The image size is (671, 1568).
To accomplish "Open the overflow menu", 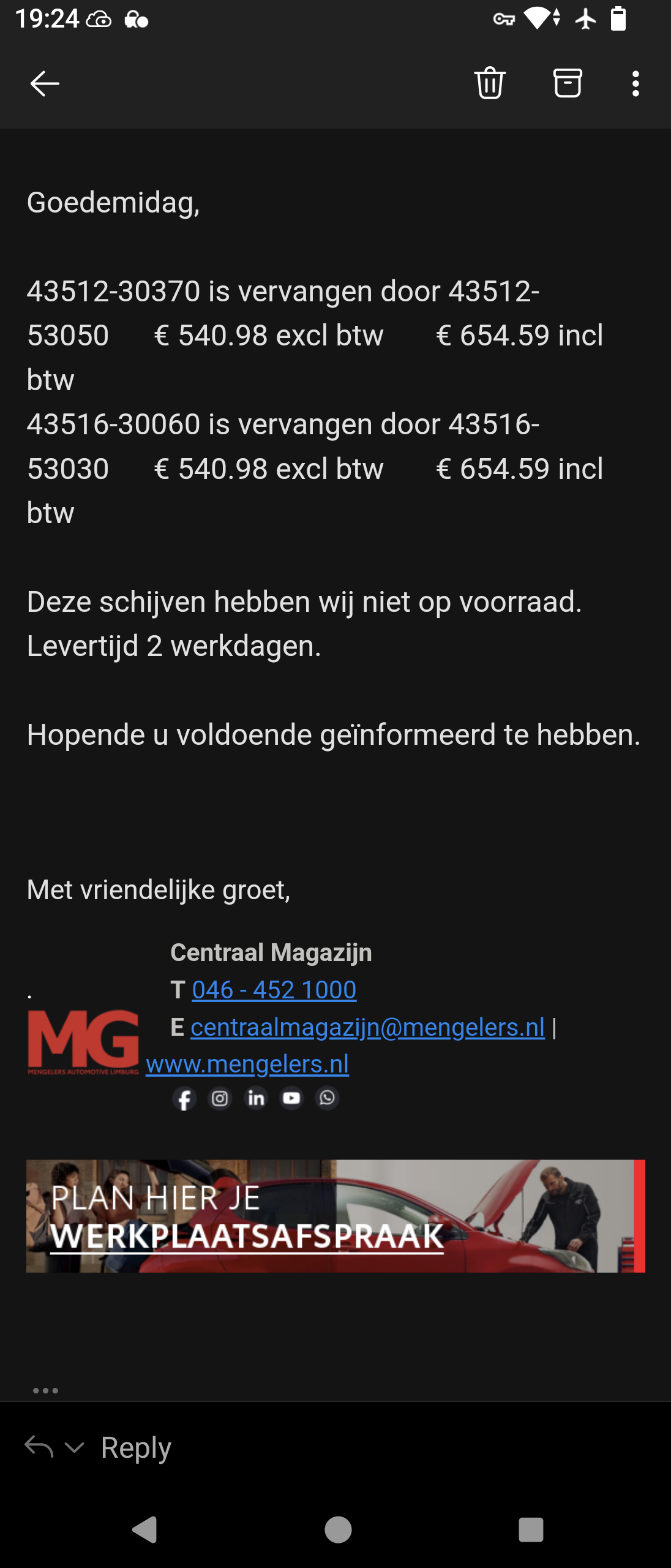I will [635, 84].
